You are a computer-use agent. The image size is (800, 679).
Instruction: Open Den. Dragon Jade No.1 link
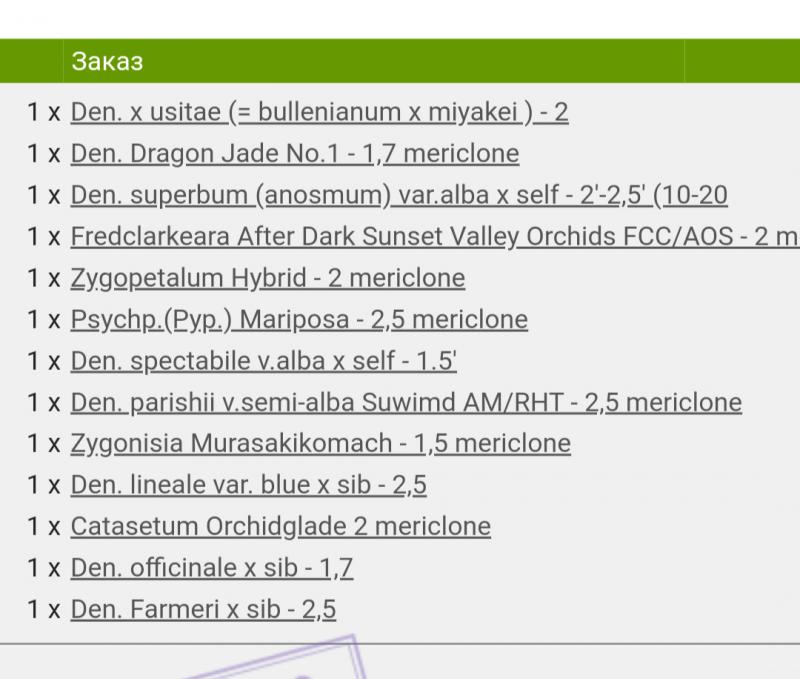click(x=295, y=154)
